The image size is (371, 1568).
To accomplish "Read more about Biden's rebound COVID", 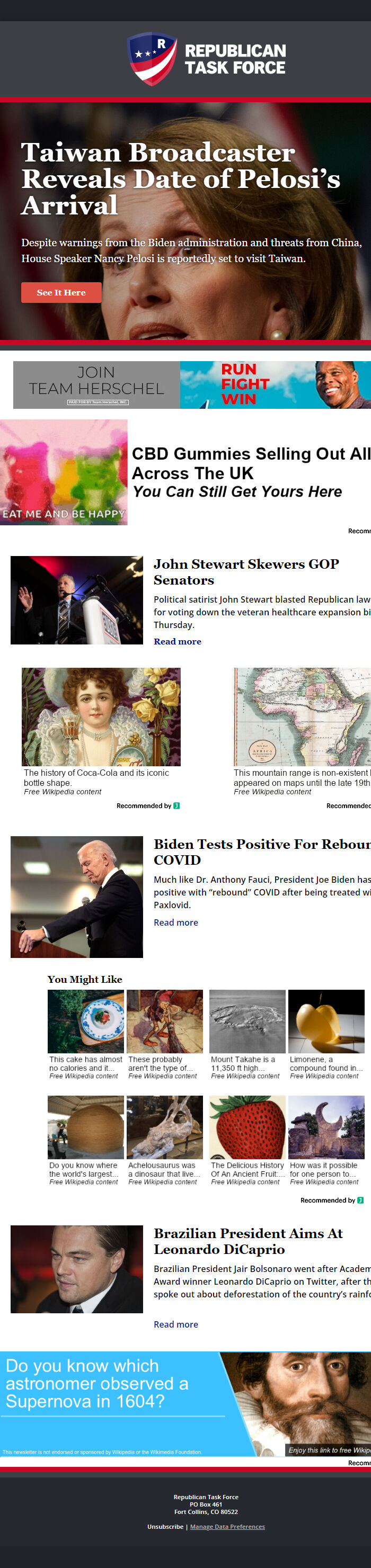I will 175,922.
